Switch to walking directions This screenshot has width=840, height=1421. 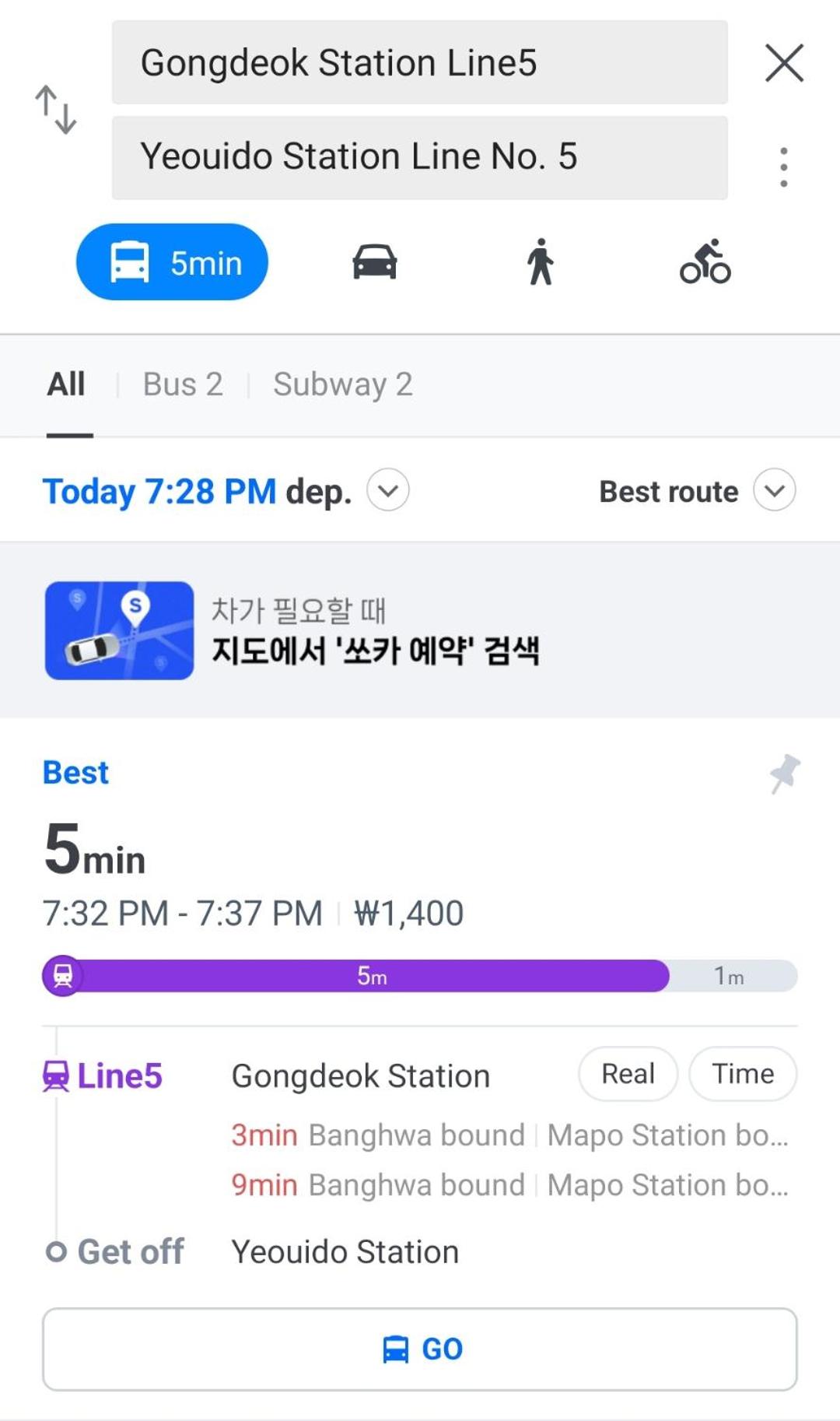pos(540,262)
